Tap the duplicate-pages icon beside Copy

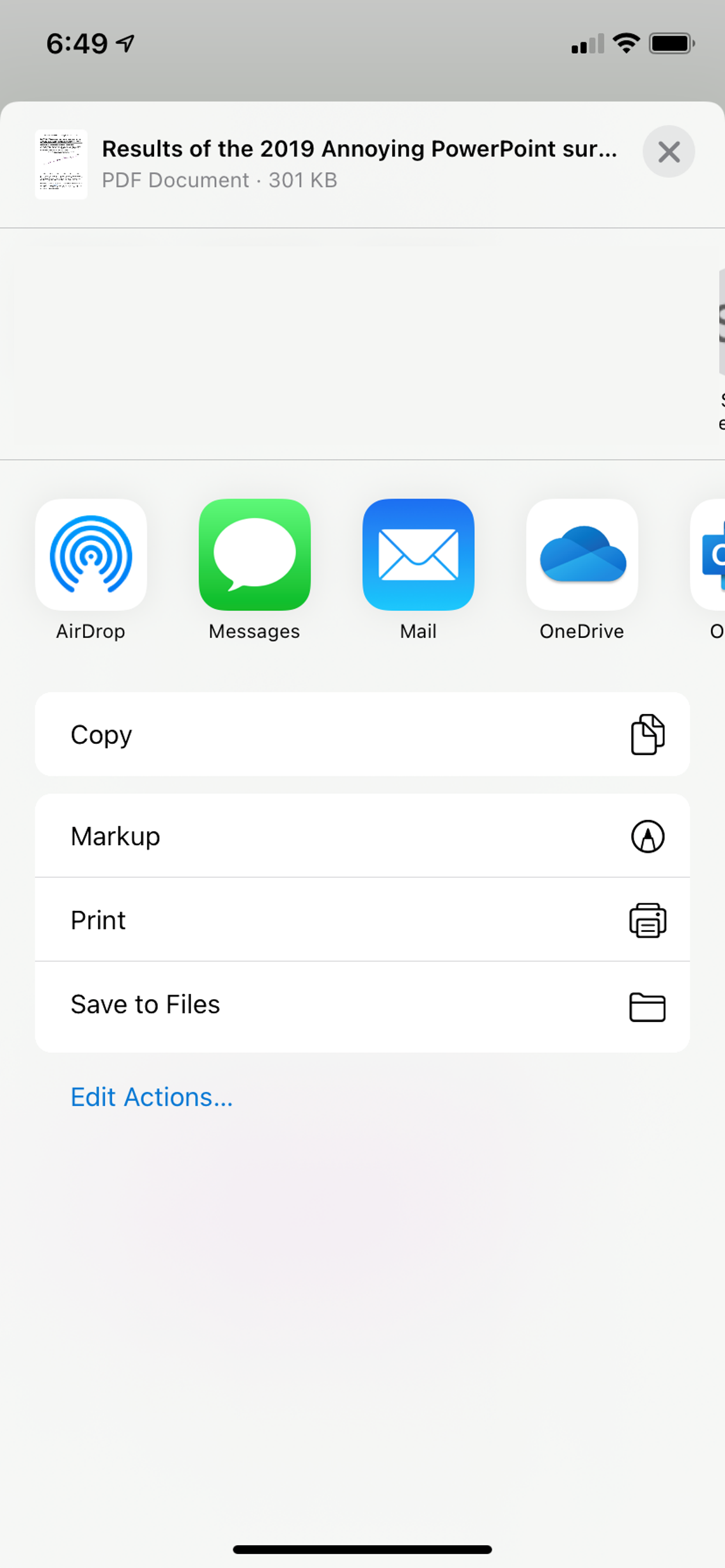[x=647, y=734]
